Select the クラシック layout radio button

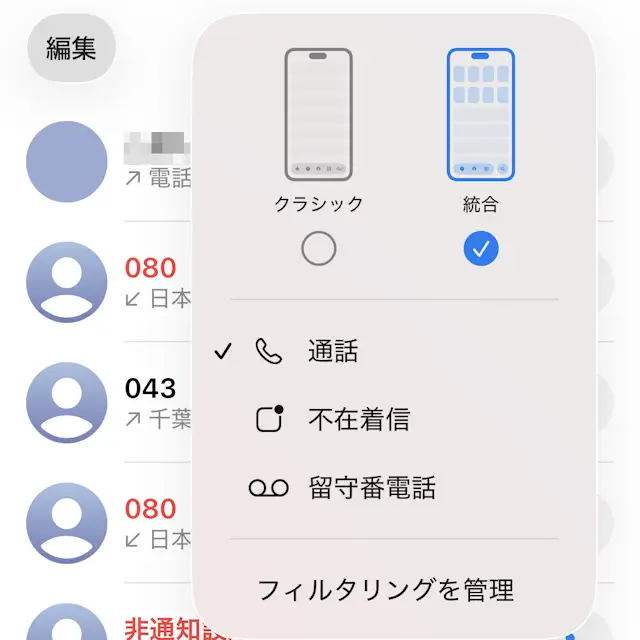coord(318,248)
